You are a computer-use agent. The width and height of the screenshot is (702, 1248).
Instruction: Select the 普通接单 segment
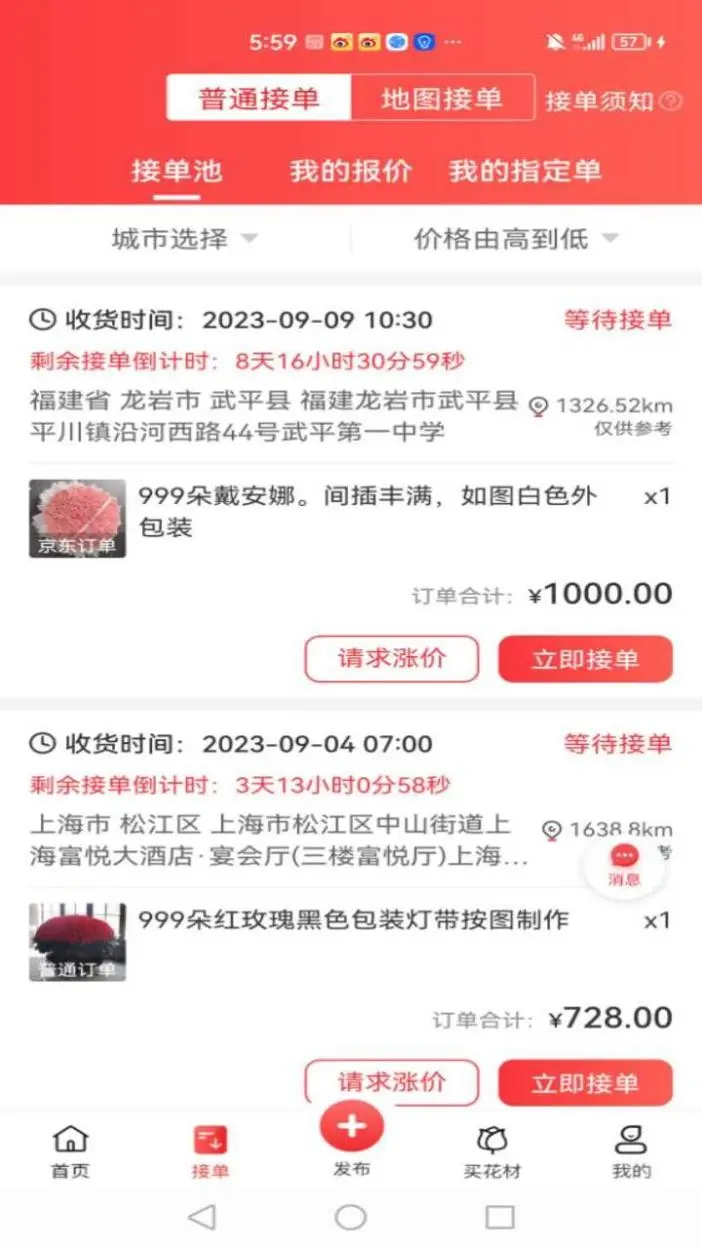click(x=259, y=99)
